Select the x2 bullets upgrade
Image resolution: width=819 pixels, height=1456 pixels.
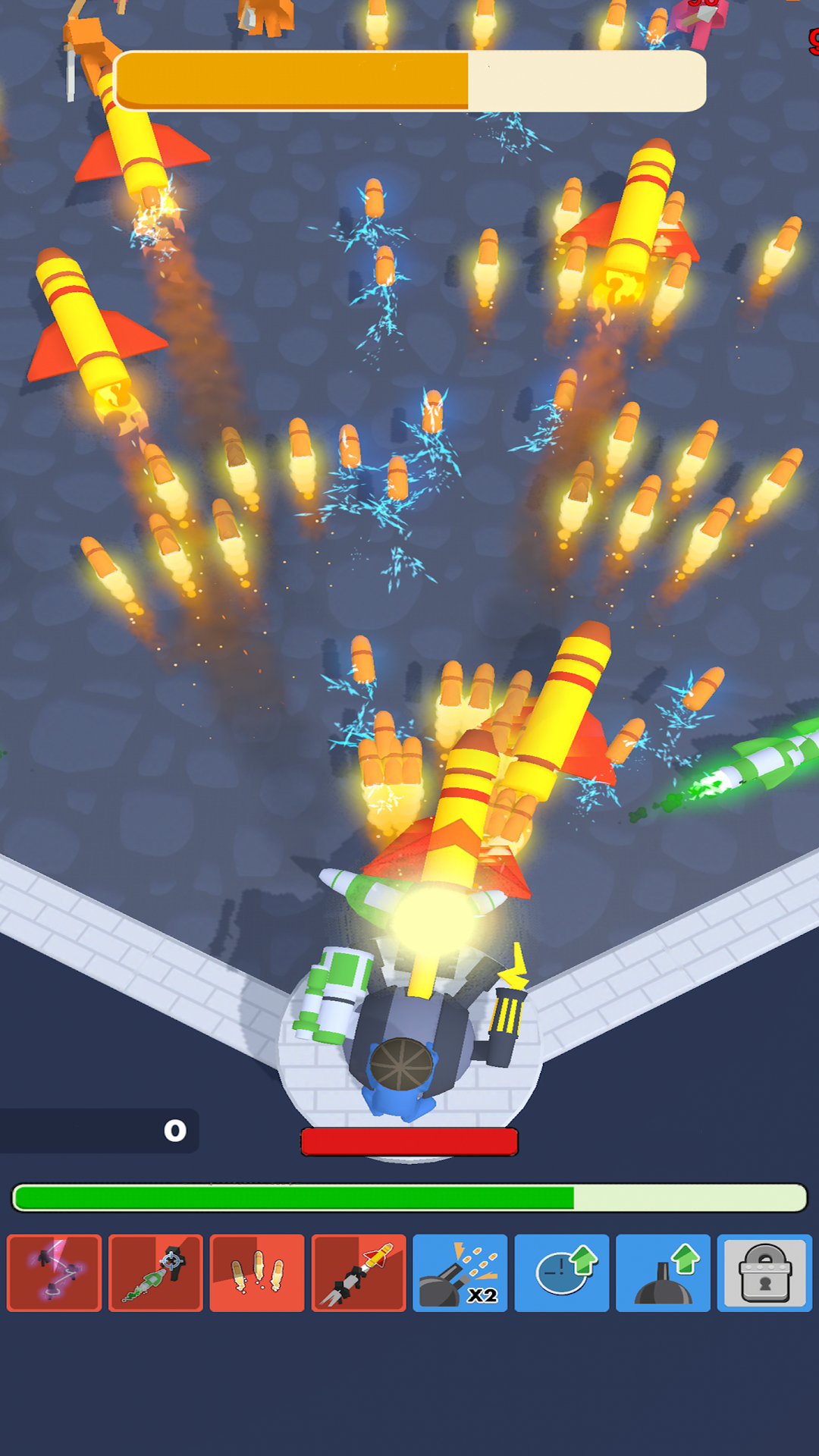460,1272
